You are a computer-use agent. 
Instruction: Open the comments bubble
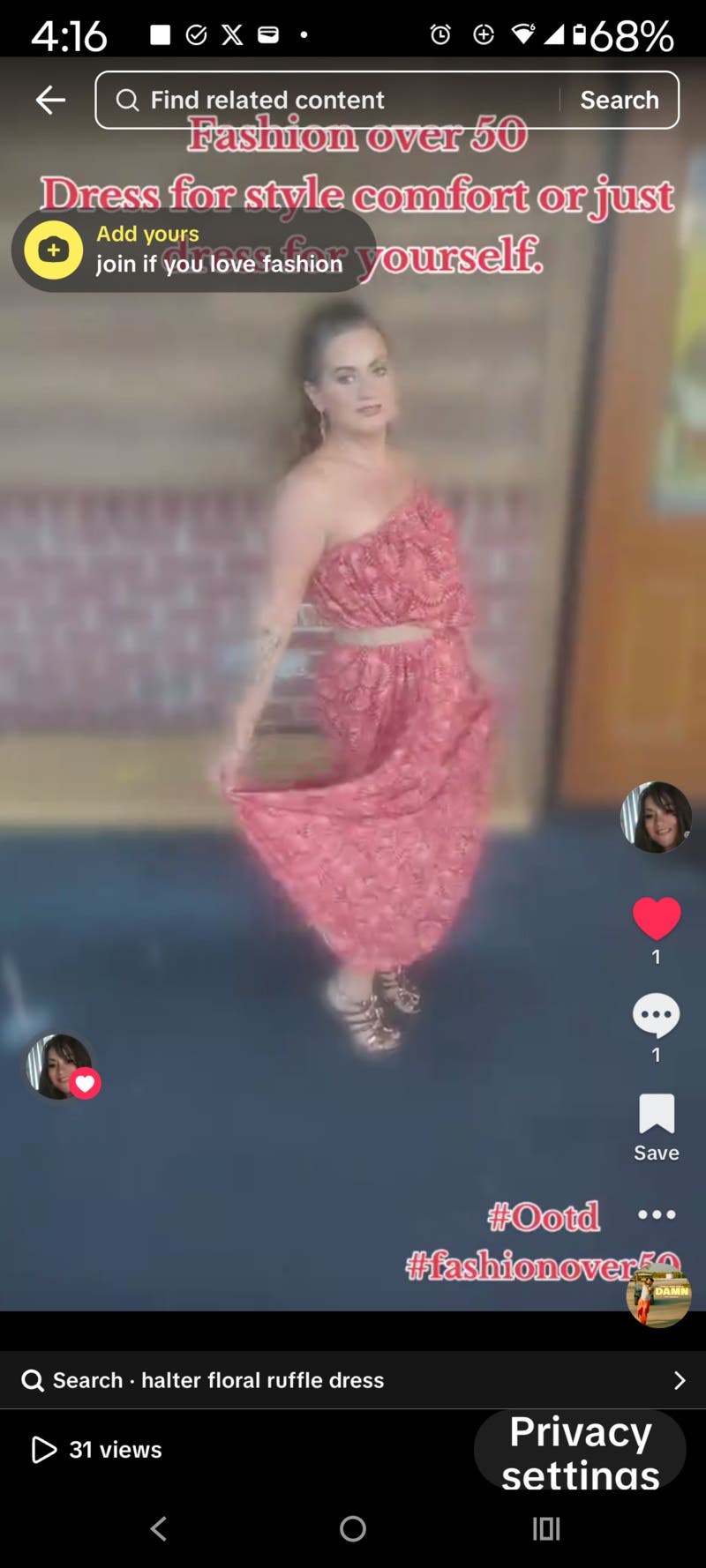(x=656, y=1016)
